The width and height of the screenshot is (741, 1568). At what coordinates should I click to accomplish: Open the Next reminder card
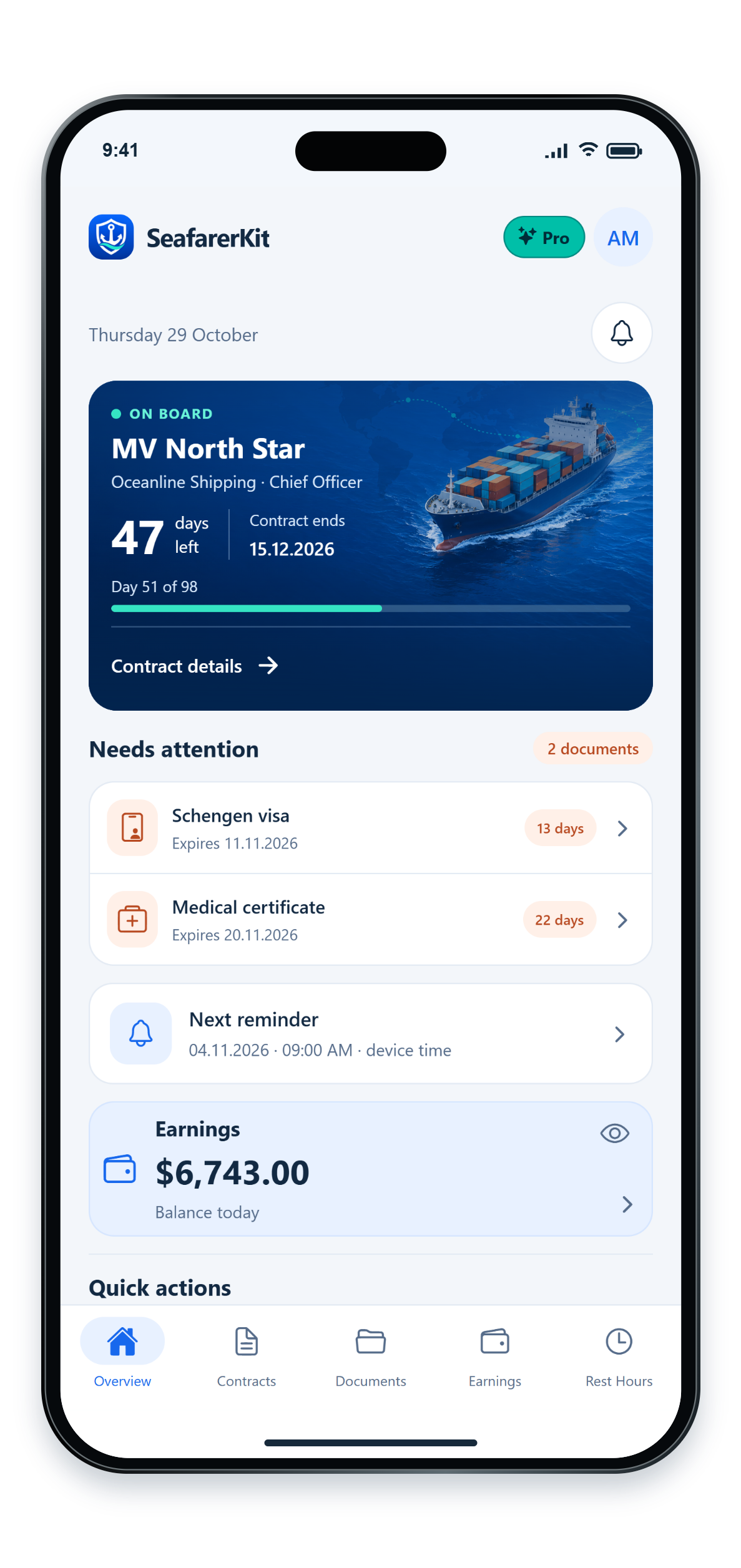tap(371, 1034)
